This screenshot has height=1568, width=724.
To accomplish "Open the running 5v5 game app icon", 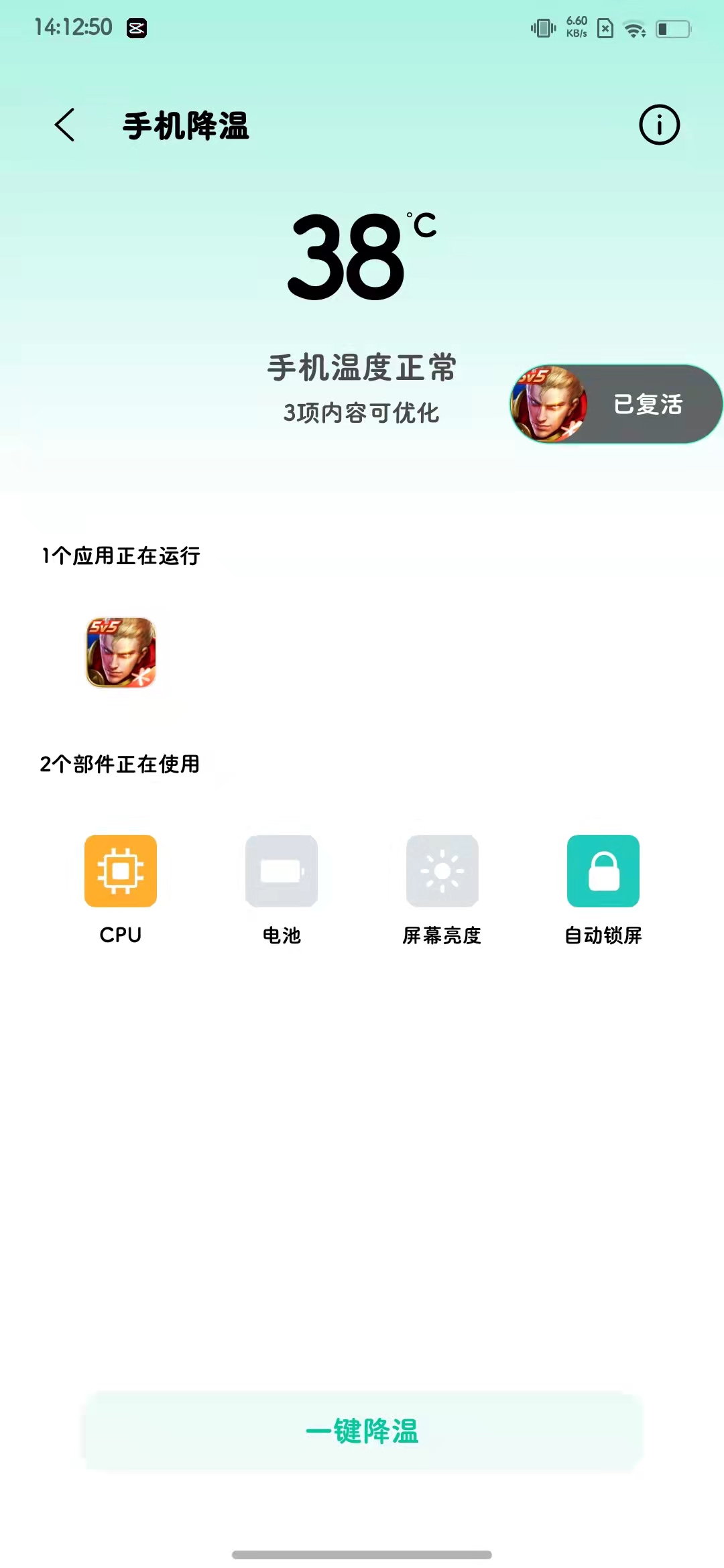I will tap(121, 652).
